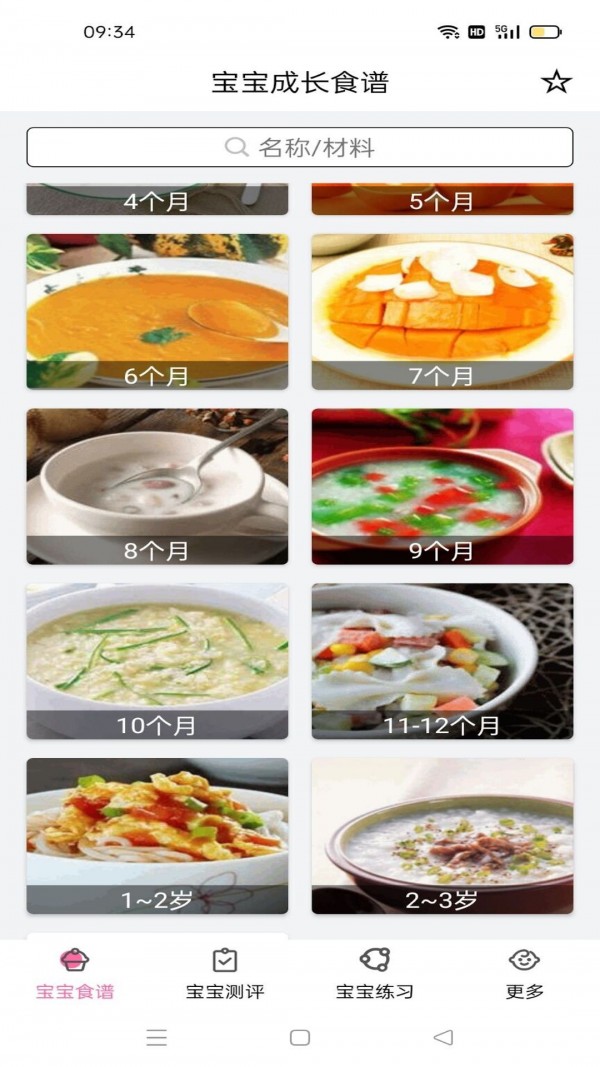Open the 4个月 recipe card

(157, 199)
